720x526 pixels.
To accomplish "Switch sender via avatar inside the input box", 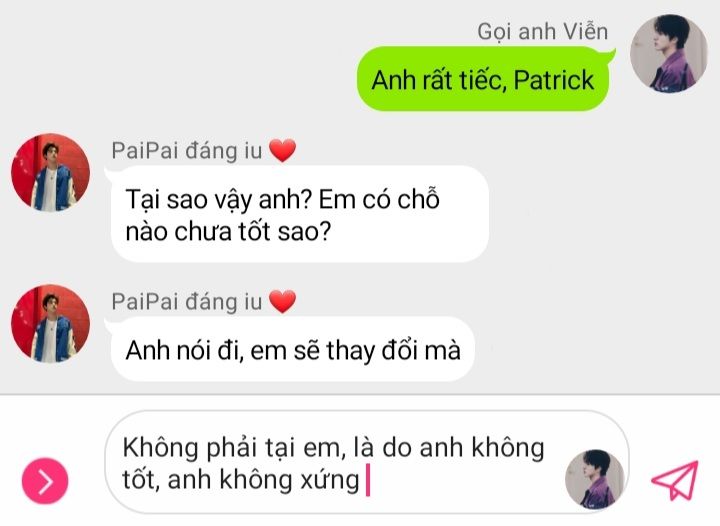I will point(594,478).
